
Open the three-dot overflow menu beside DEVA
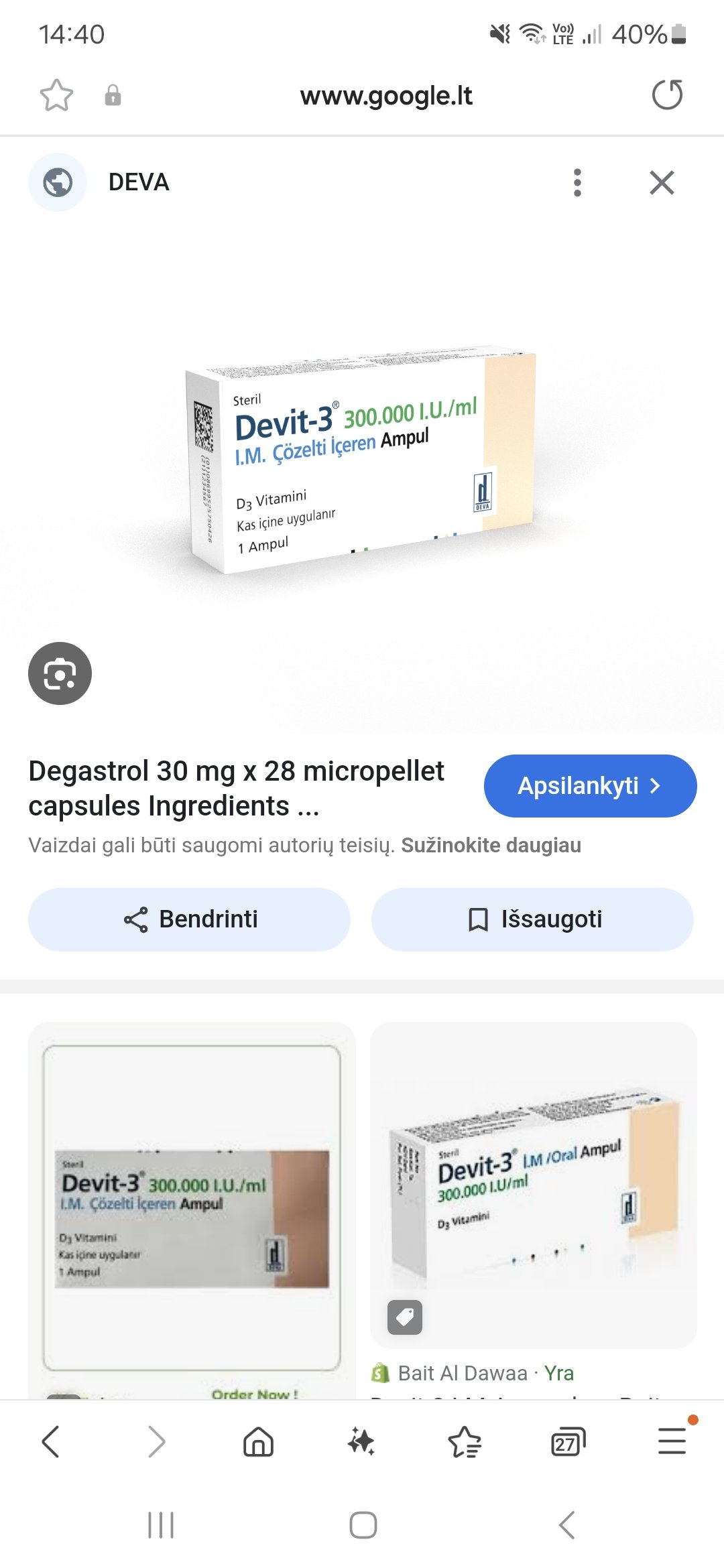point(577,182)
